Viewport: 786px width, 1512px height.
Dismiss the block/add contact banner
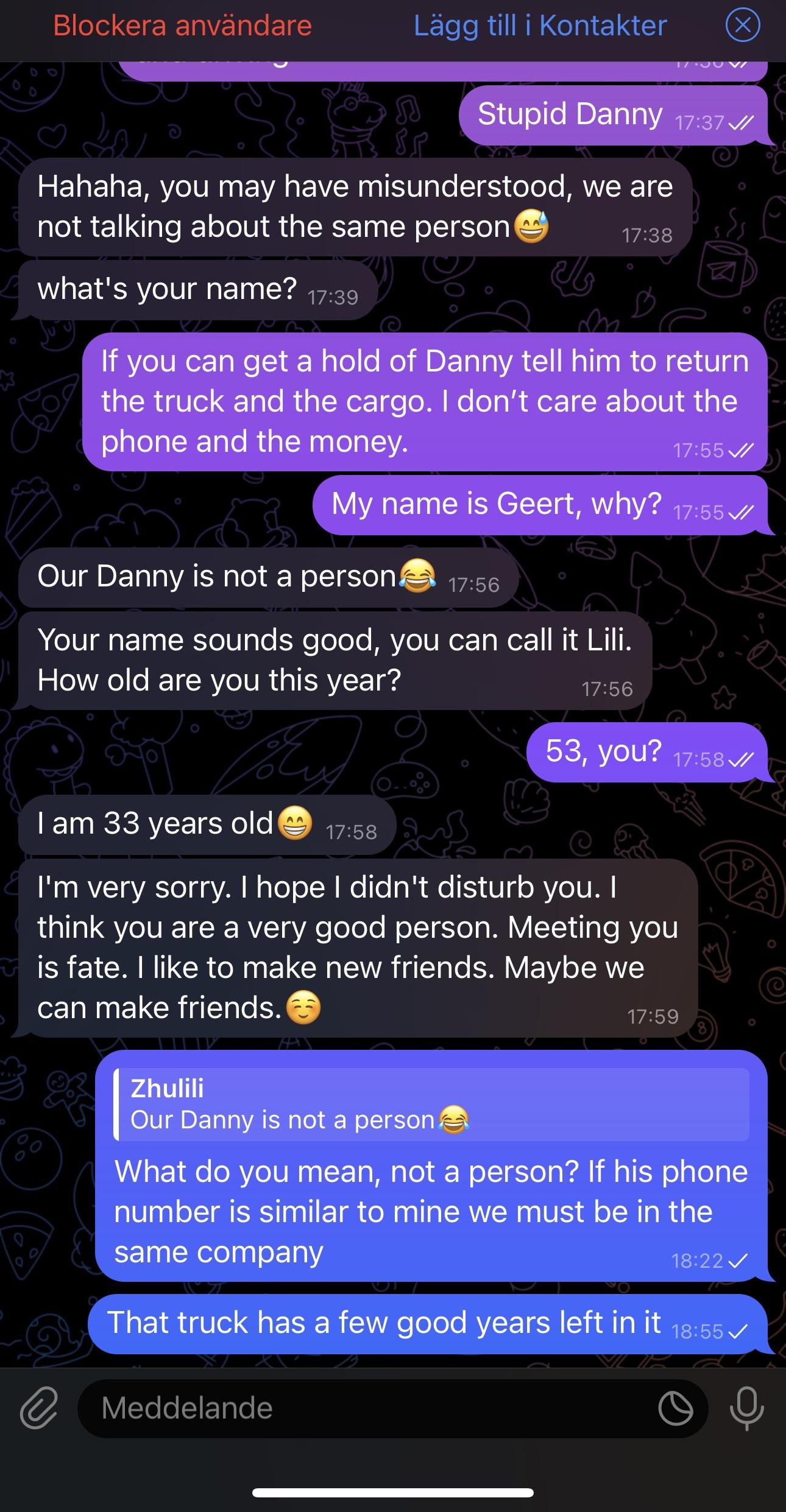coord(742,26)
